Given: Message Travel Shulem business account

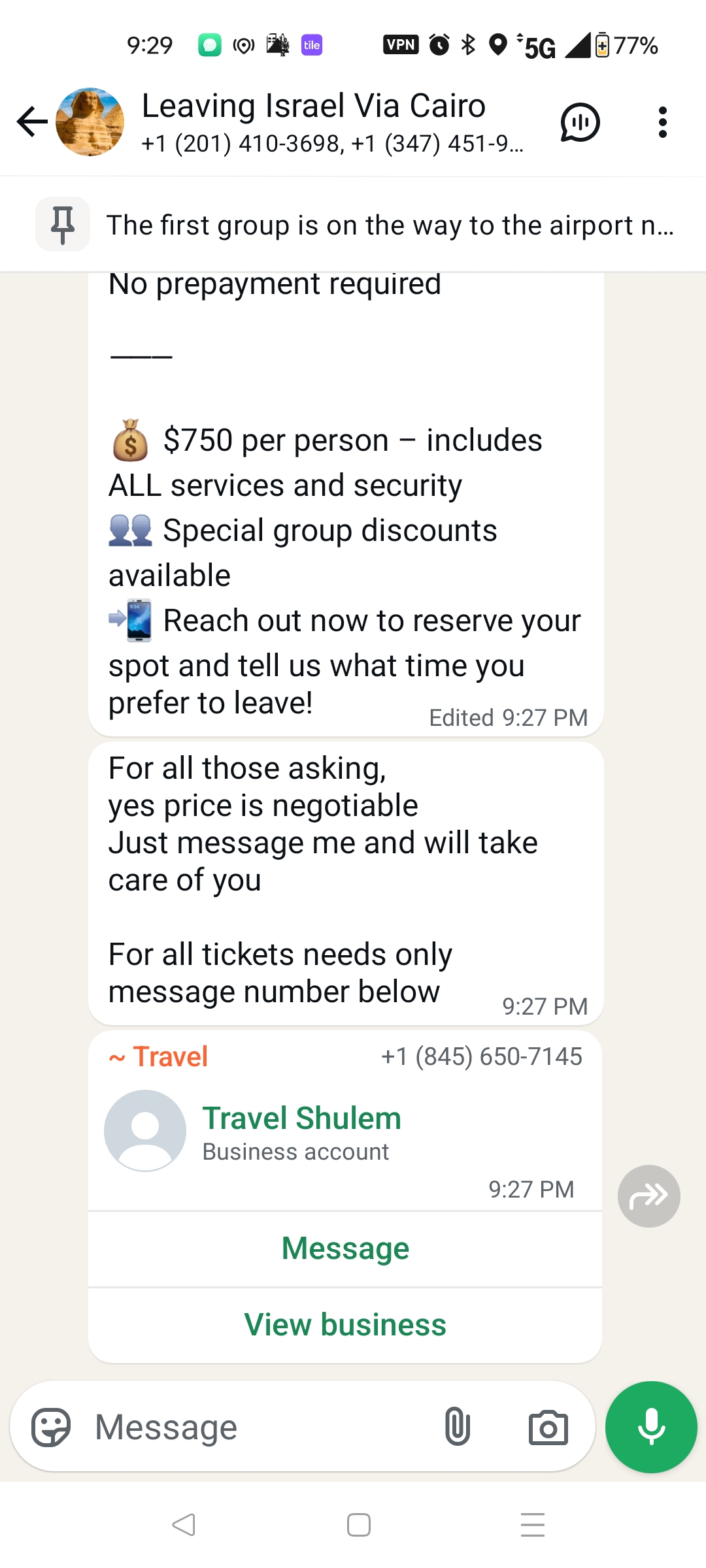Looking at the screenshot, I should (345, 1249).
